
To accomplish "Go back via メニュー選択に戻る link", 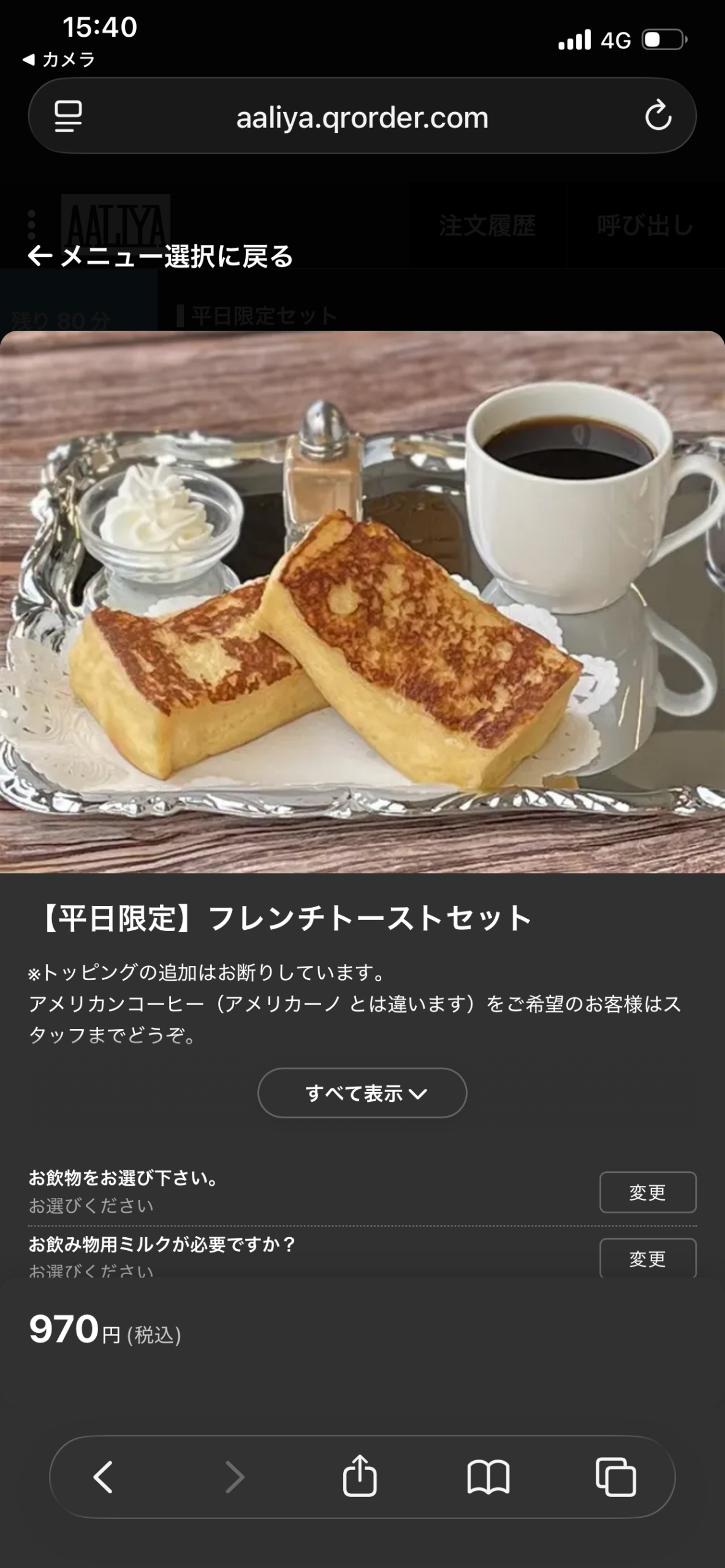I will (161, 257).
